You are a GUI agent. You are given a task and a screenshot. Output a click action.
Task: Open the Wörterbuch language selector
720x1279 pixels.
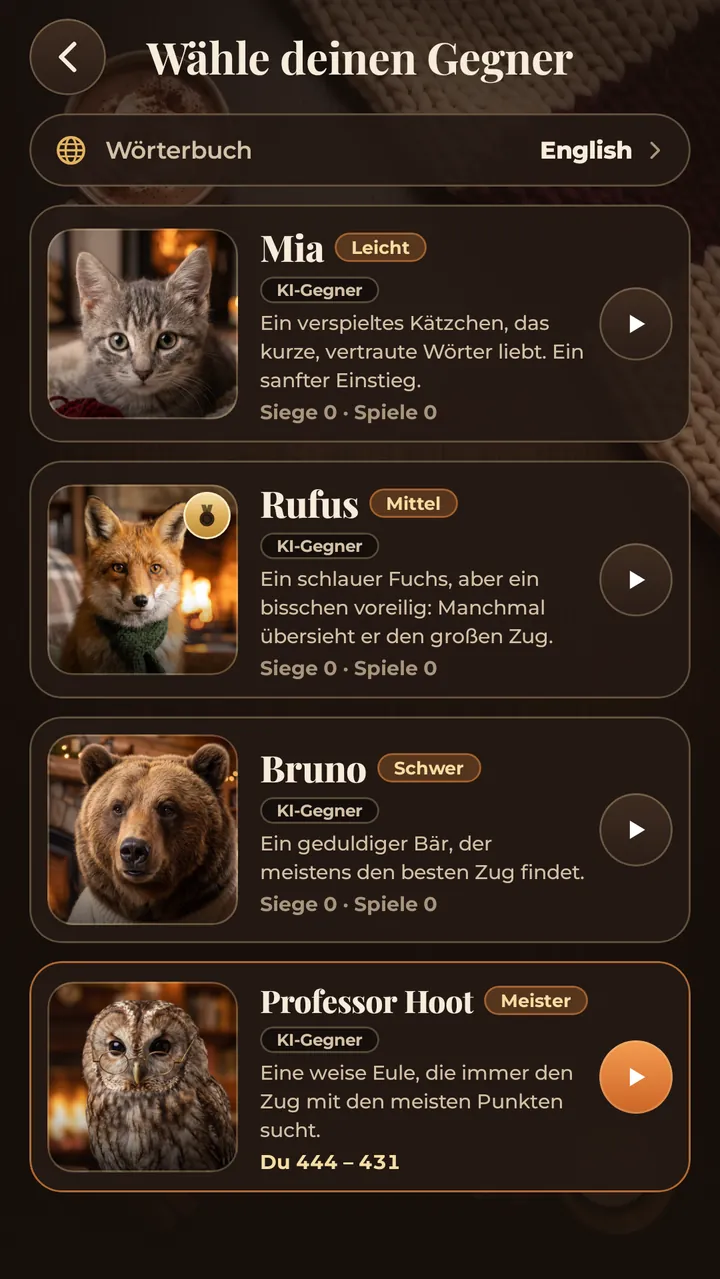[x=360, y=150]
